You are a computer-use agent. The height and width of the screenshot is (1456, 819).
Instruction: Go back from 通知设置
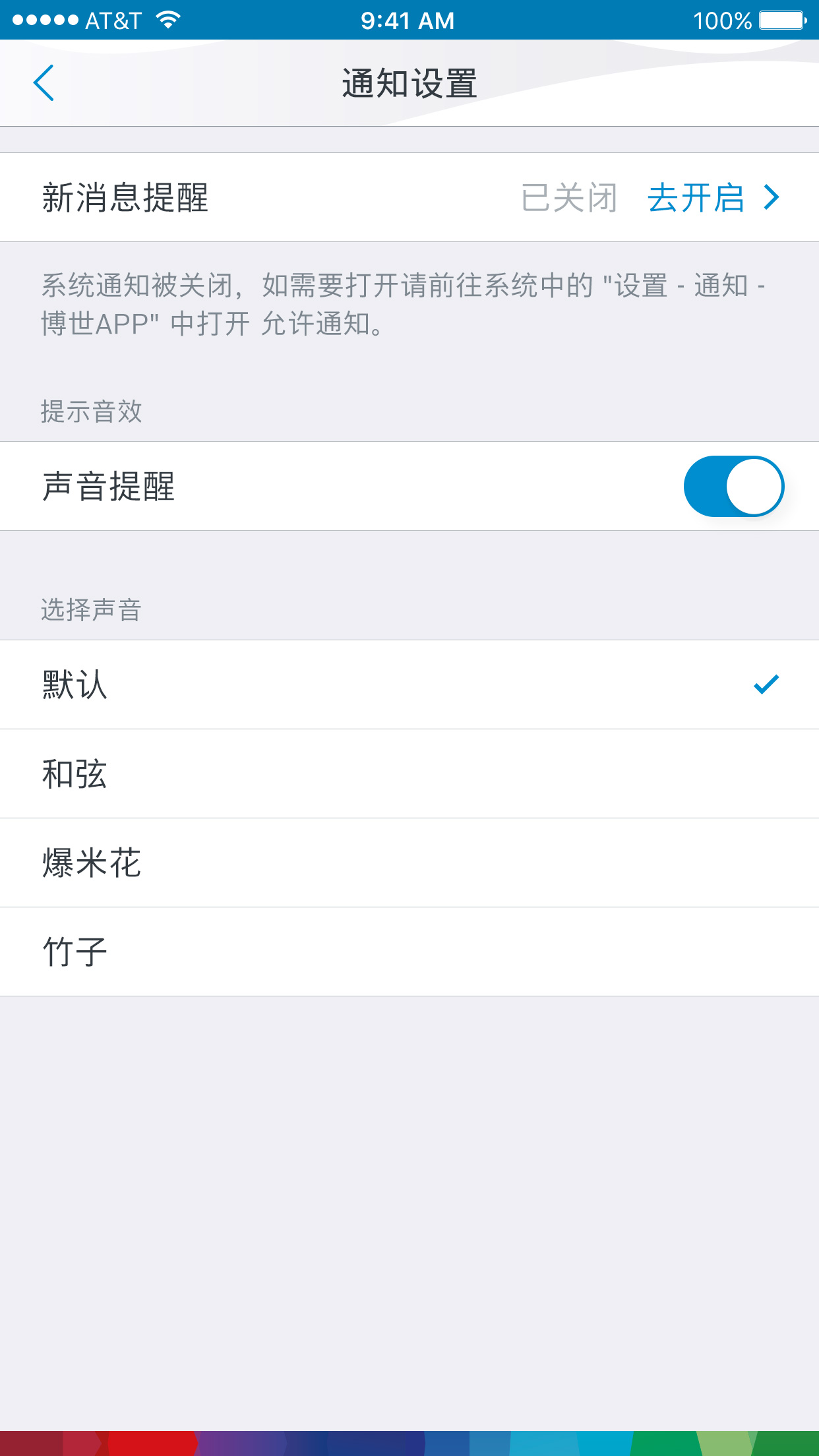point(44,83)
